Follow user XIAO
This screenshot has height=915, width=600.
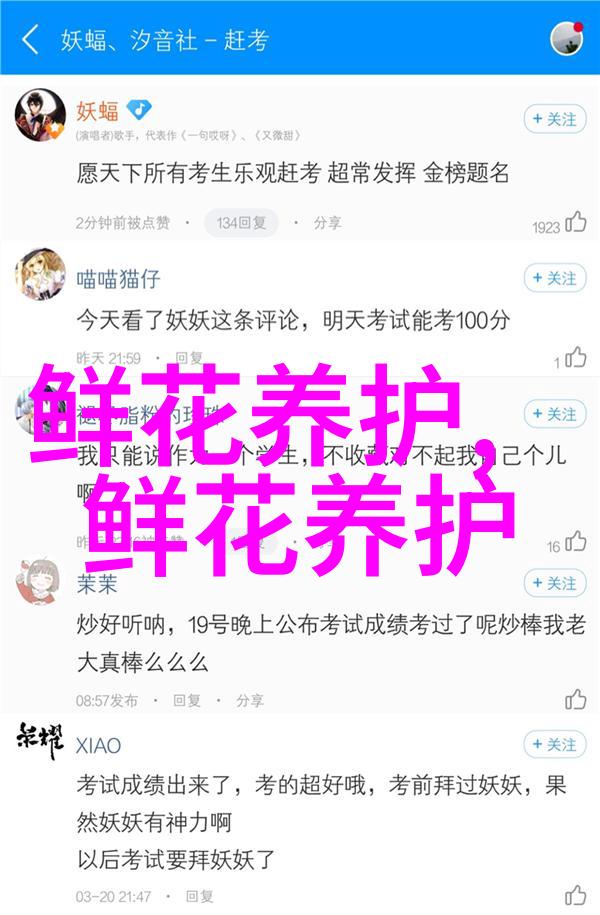(x=555, y=744)
